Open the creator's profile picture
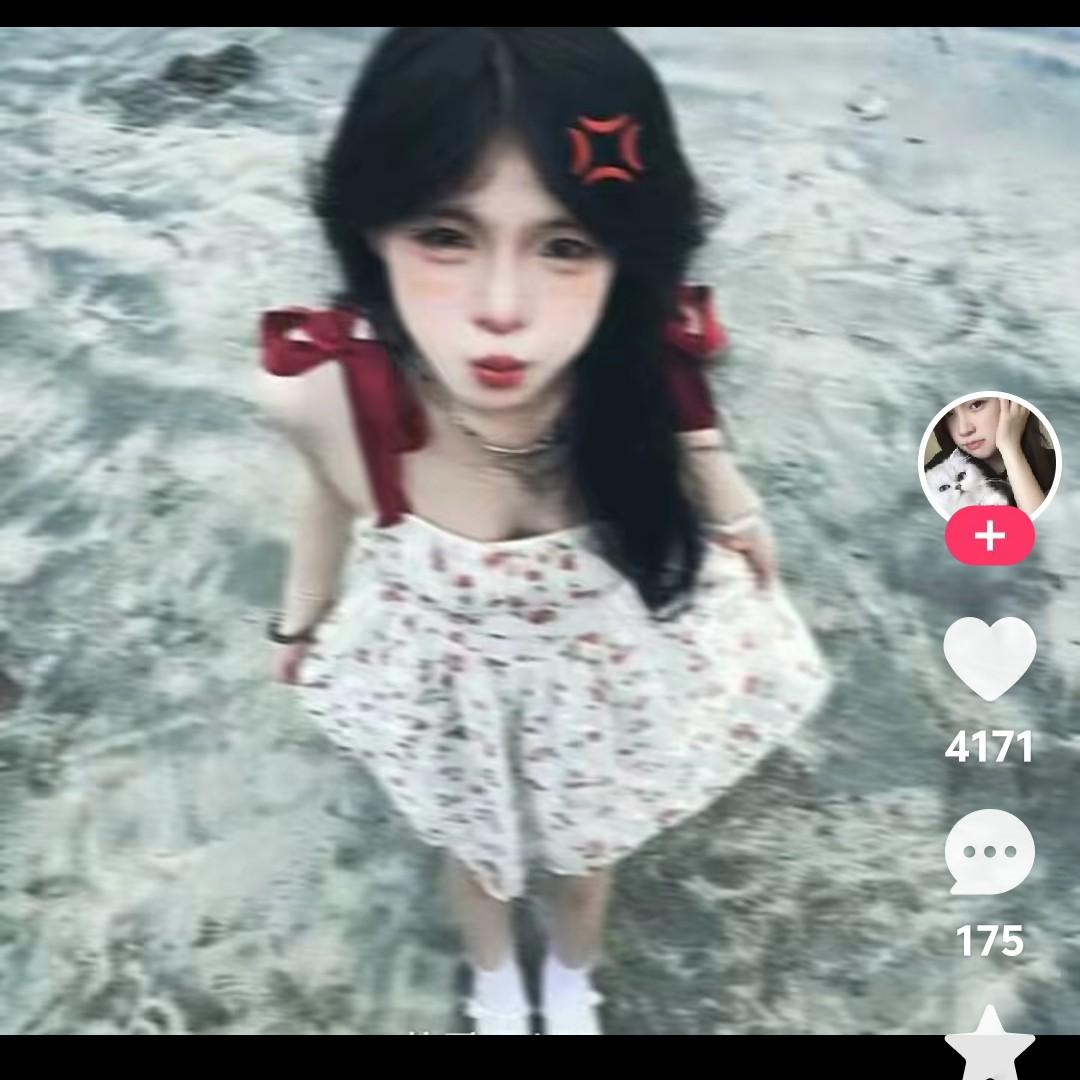1080x1080 pixels. (989, 459)
